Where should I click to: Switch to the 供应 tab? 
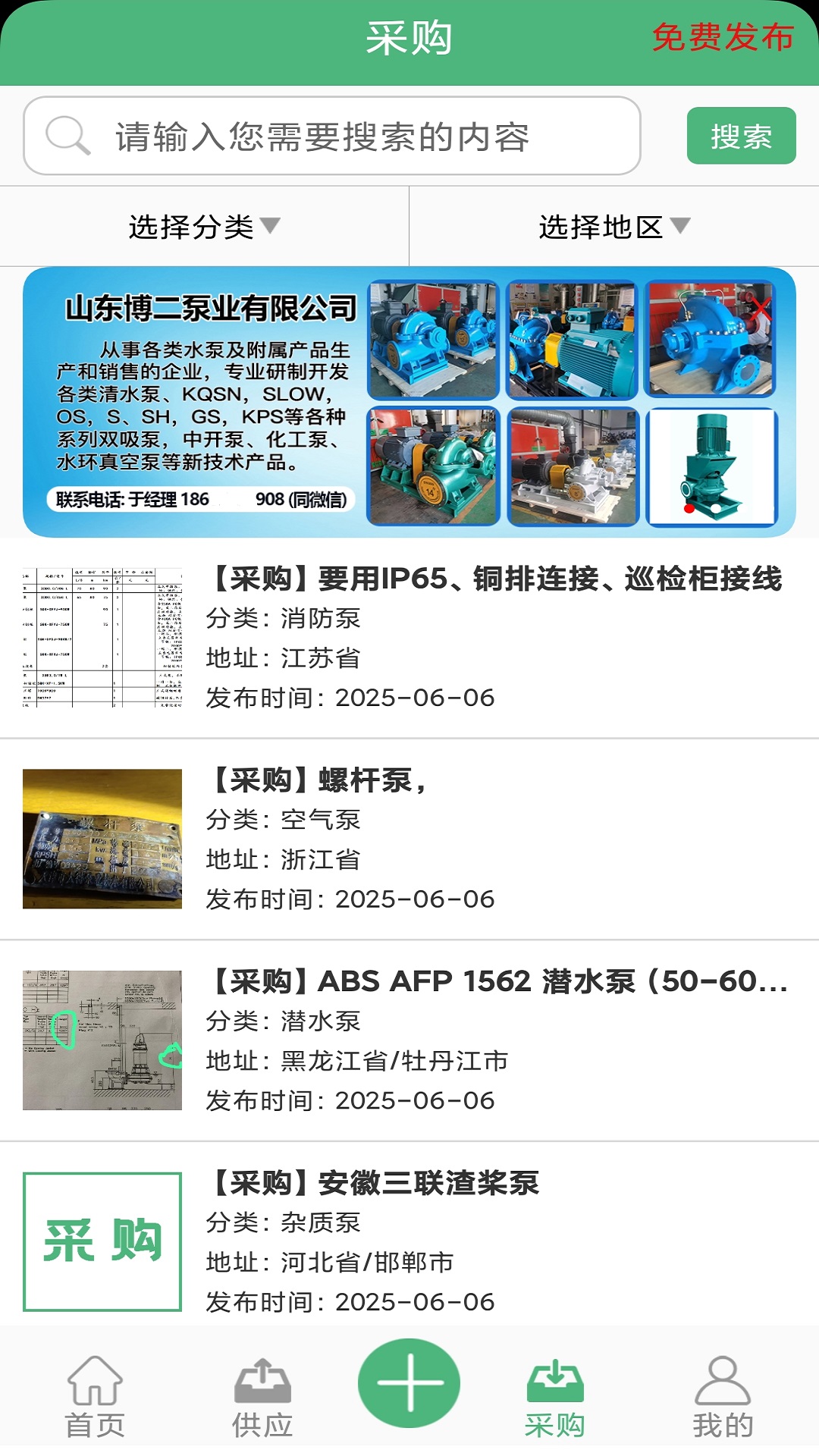pos(262,1398)
